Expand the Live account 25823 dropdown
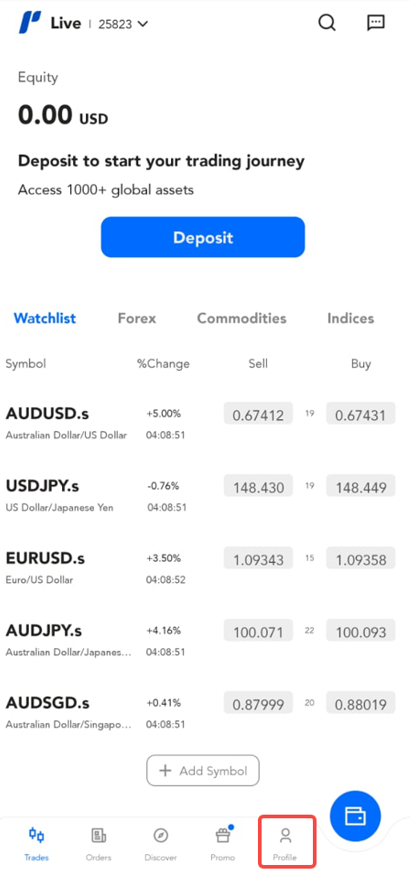The width and height of the screenshot is (410, 871). coord(99,24)
